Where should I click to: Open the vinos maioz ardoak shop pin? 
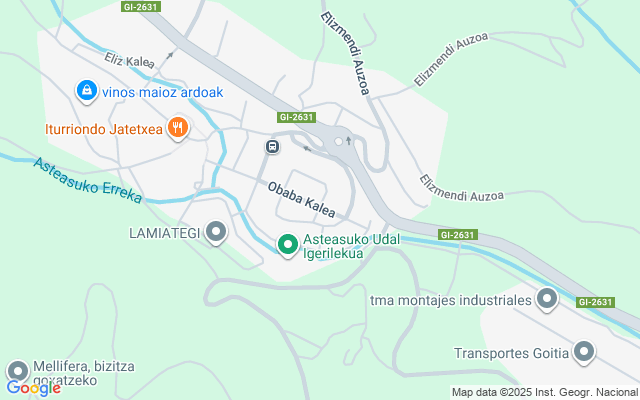[87, 91]
